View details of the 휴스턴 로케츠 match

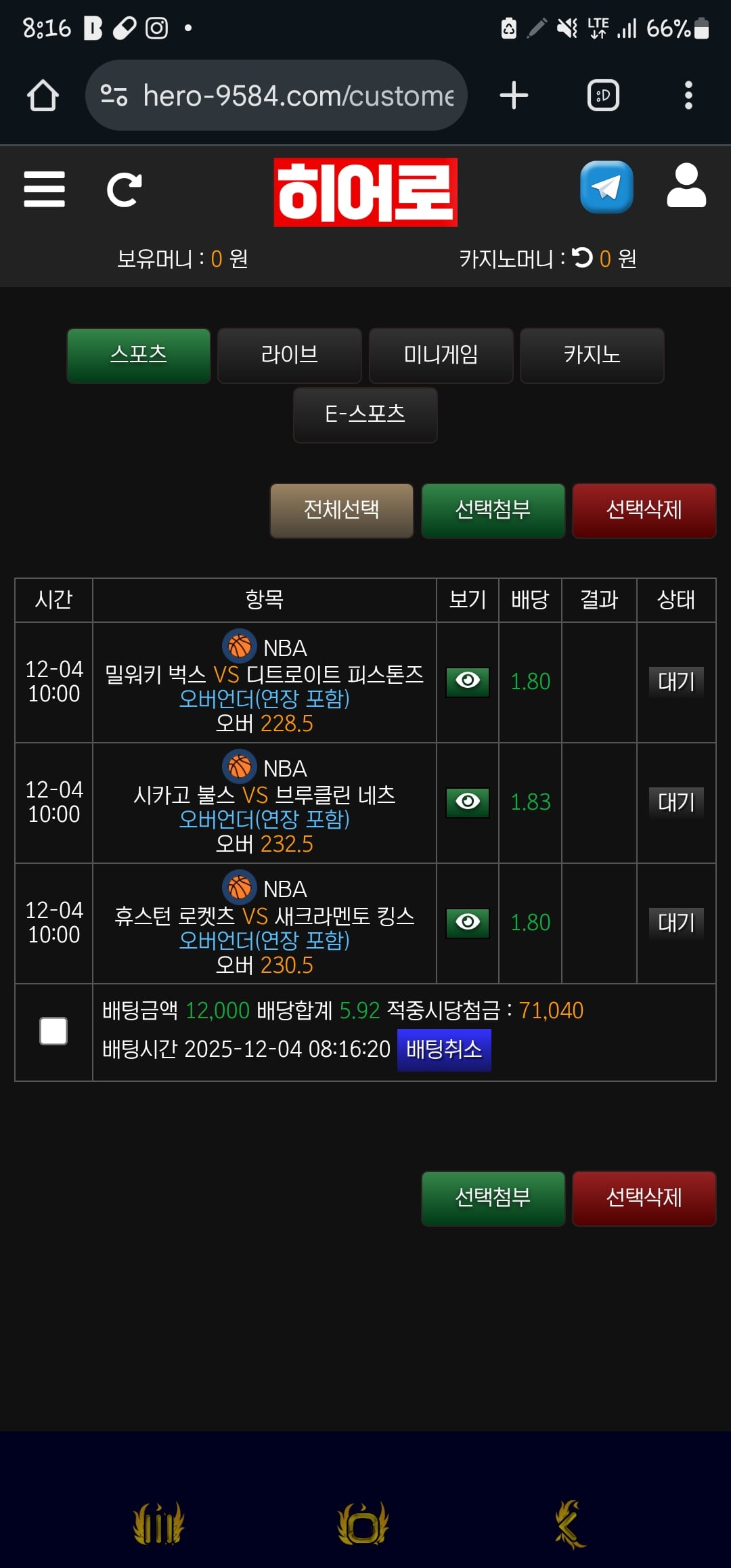pos(468,923)
